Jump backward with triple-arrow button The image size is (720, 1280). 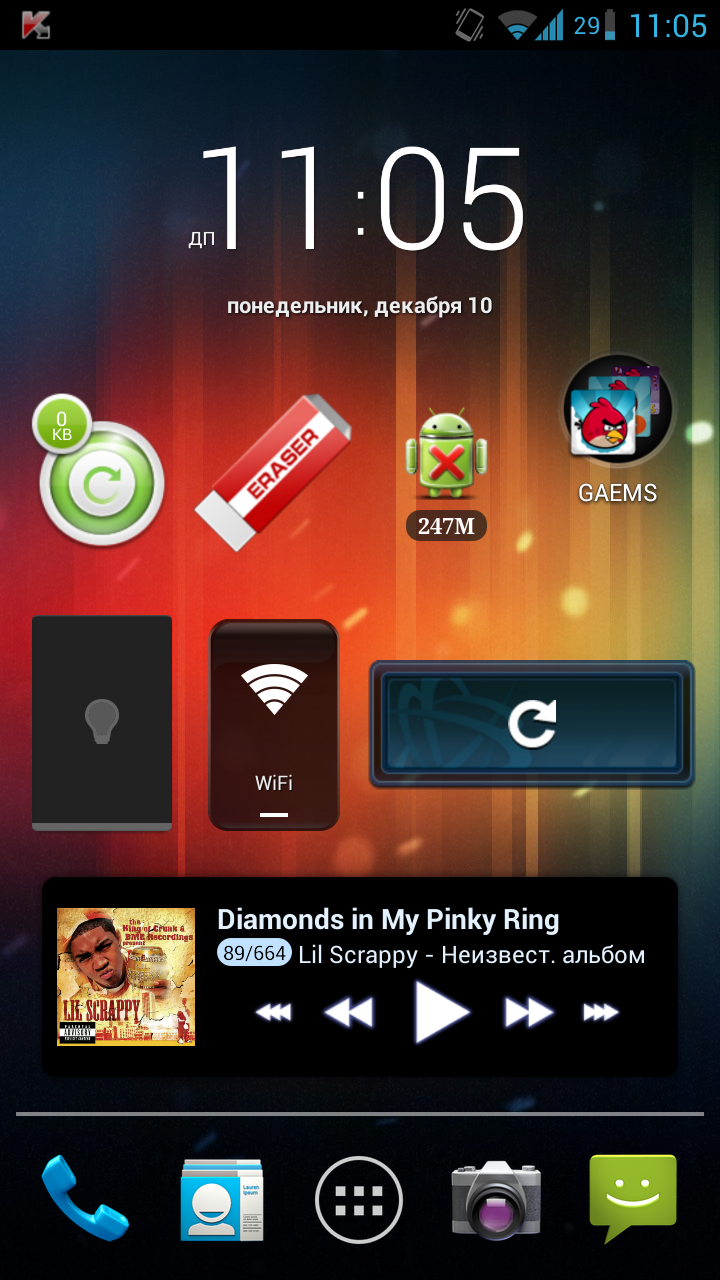[273, 1012]
